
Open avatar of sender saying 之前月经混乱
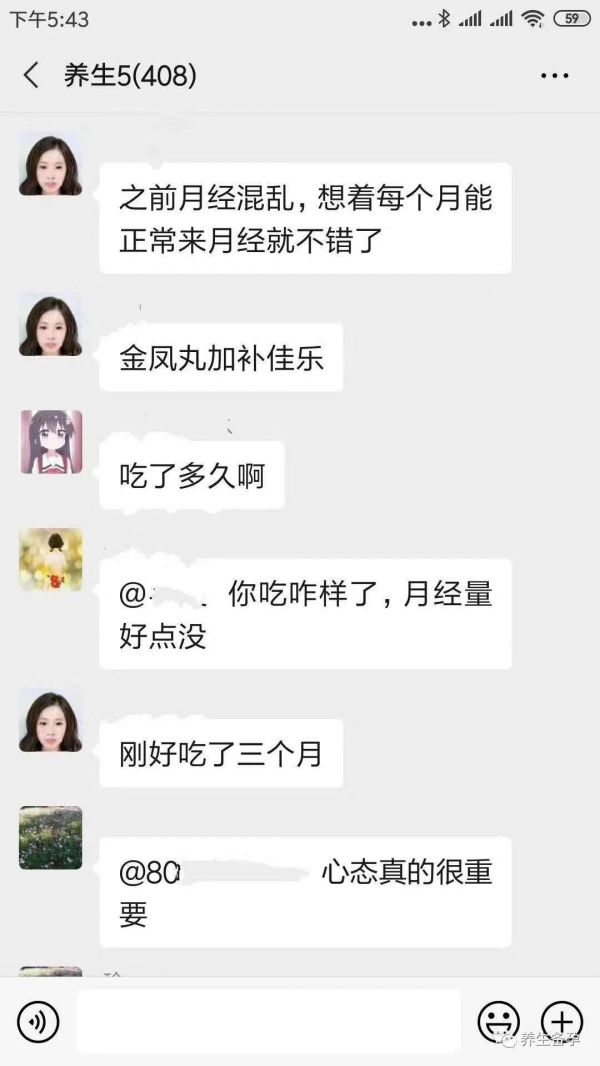(50, 164)
